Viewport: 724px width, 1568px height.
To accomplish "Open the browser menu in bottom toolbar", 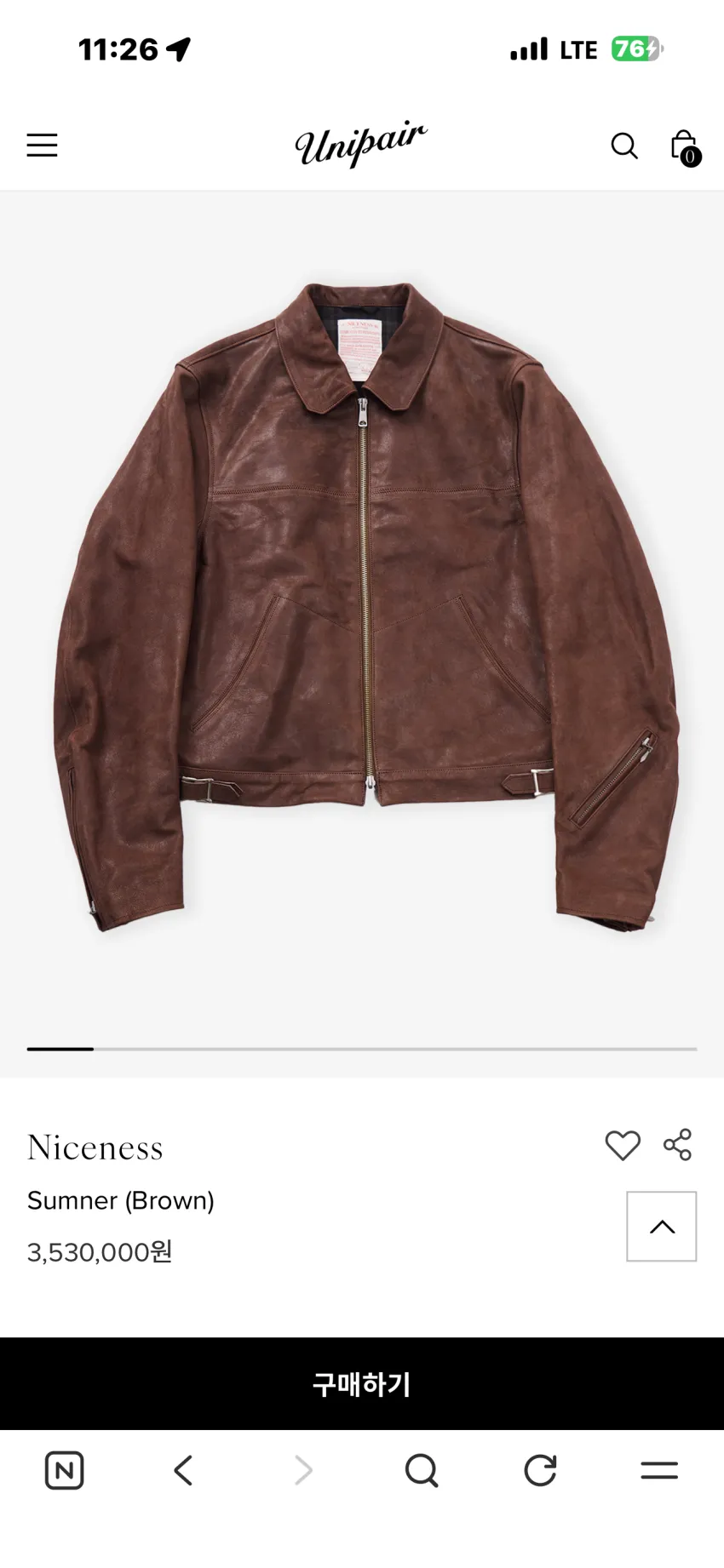I will [659, 1470].
